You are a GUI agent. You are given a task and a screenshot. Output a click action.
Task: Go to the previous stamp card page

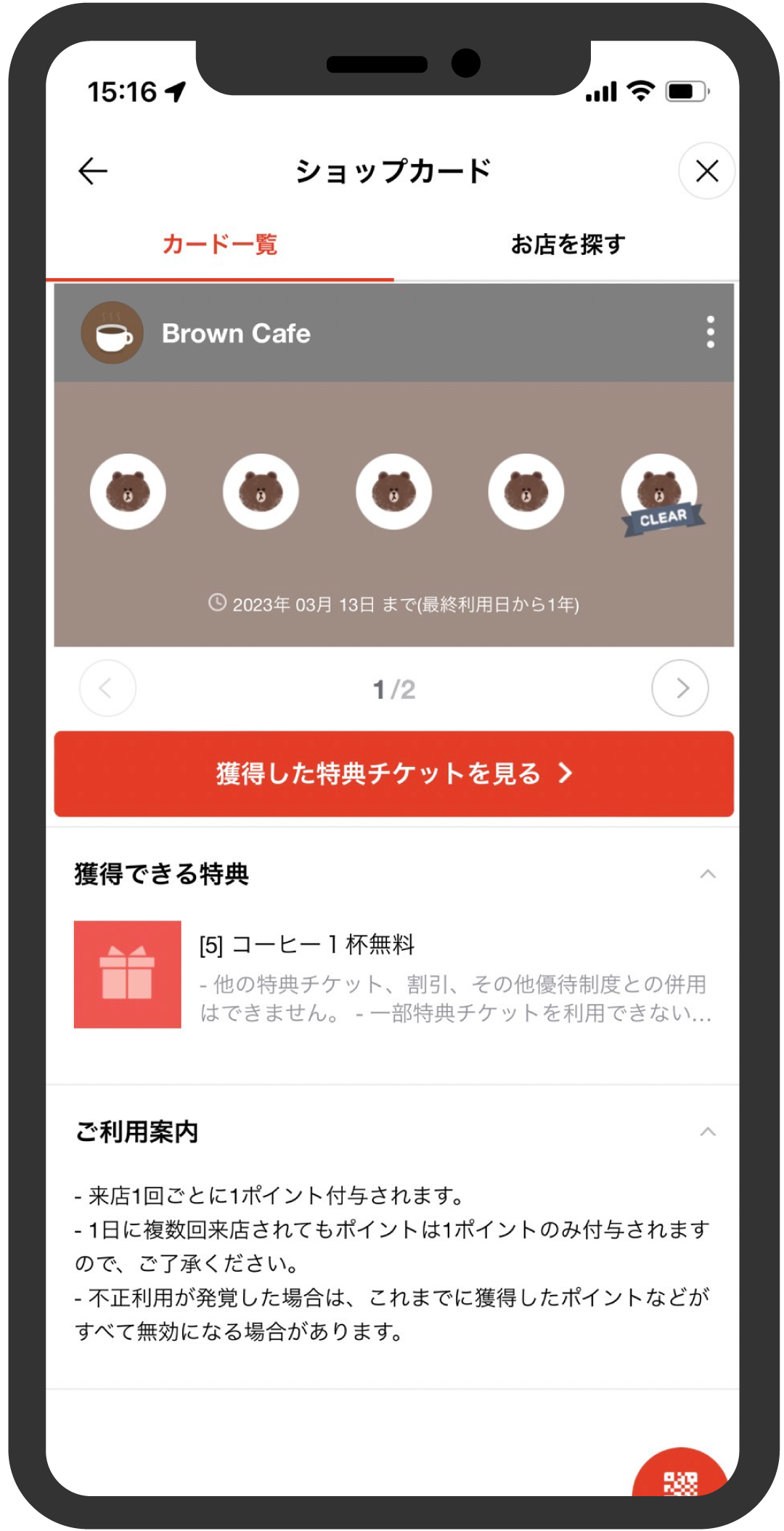[x=107, y=688]
